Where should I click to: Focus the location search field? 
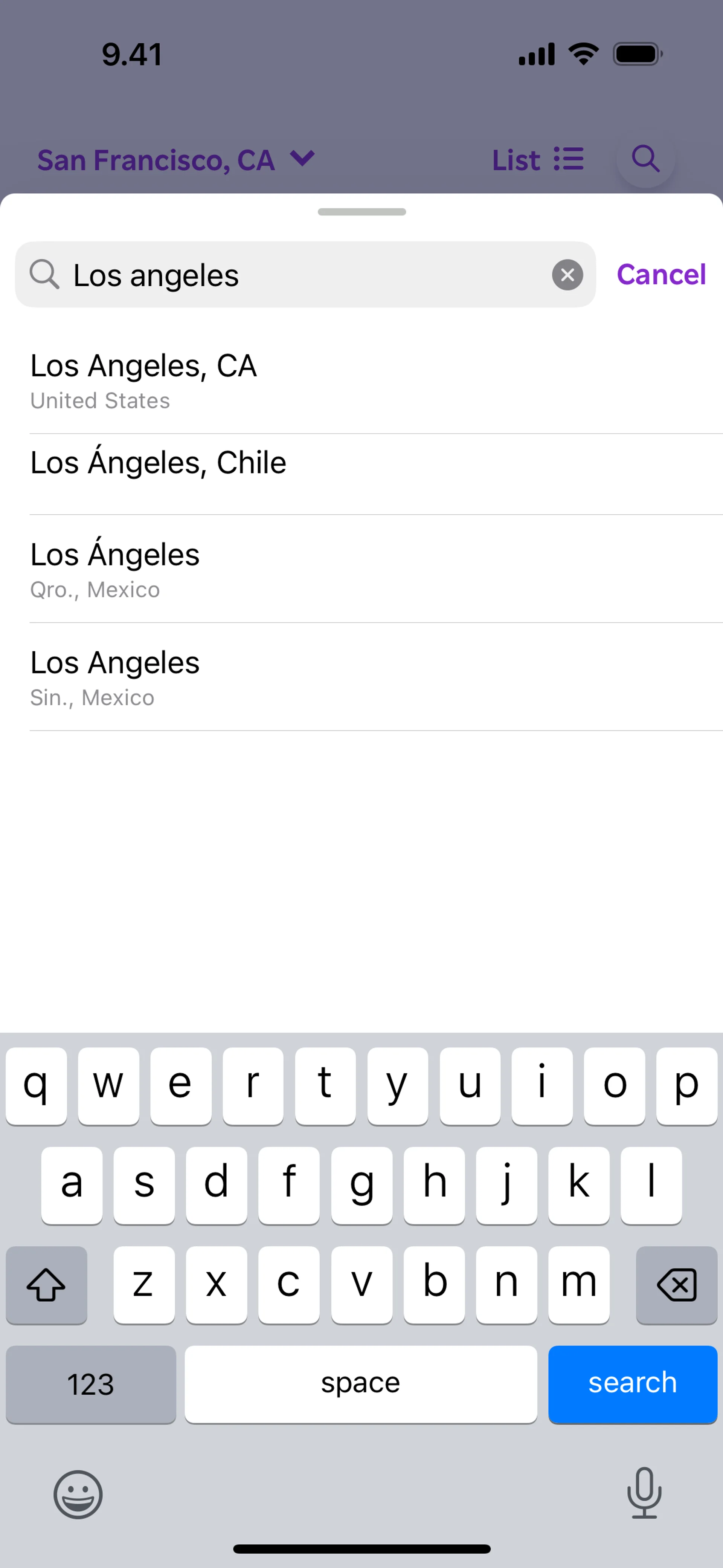click(x=304, y=275)
